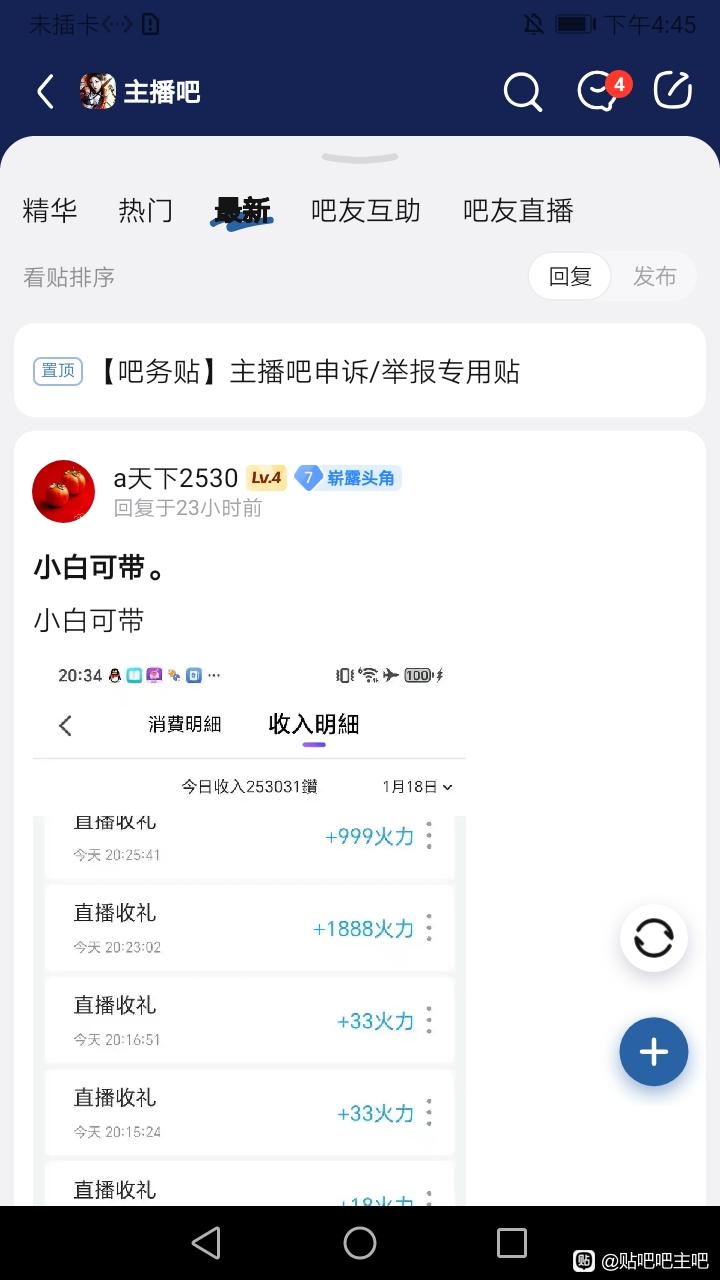Viewport: 720px width, 1280px height.
Task: Open pinned post 主播吧申诉/举报专用贴
Action: pyautogui.click(x=310, y=372)
